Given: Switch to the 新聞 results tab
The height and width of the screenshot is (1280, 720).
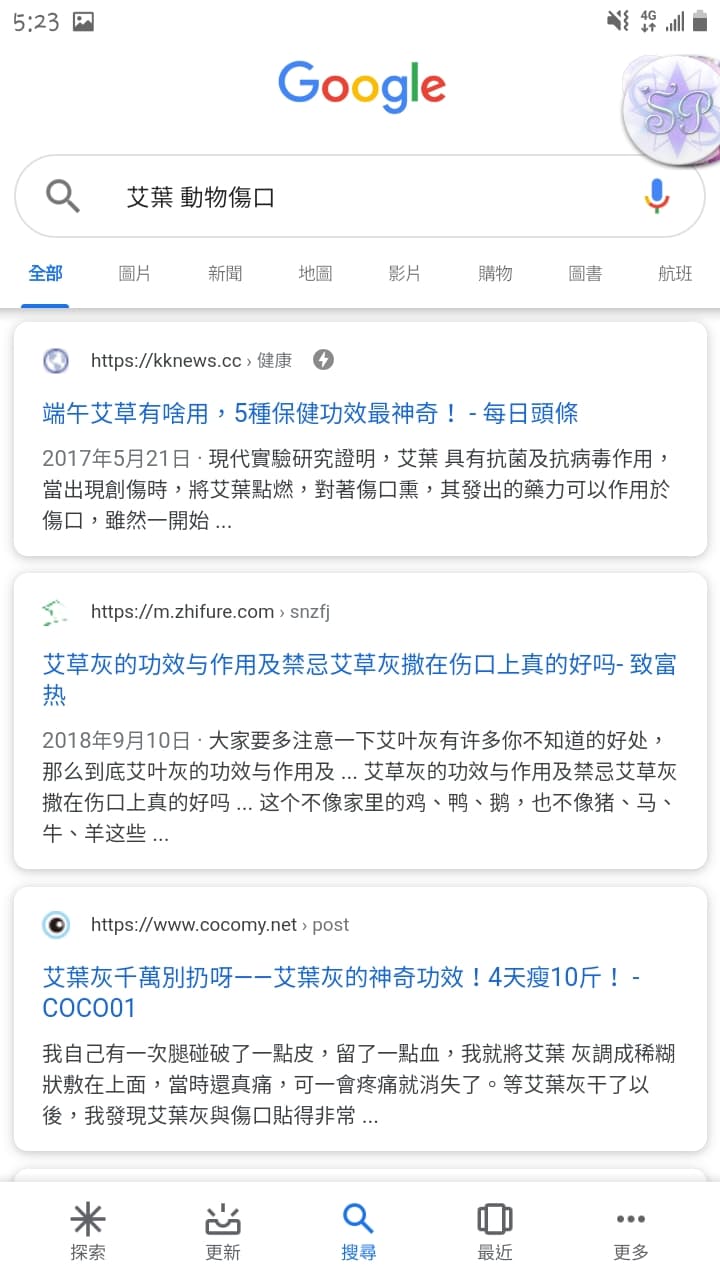Looking at the screenshot, I should [225, 273].
